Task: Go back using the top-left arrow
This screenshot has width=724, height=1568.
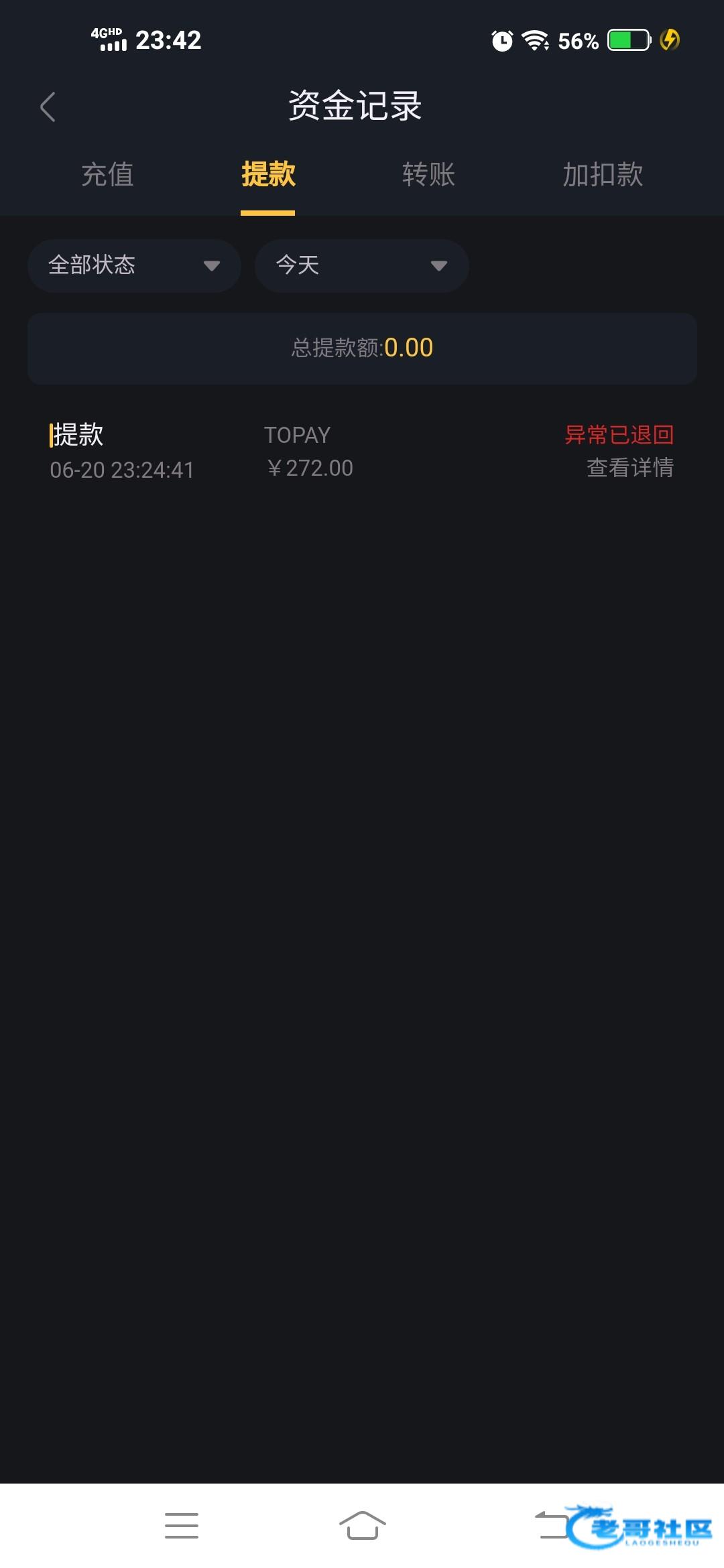Action: [48, 107]
